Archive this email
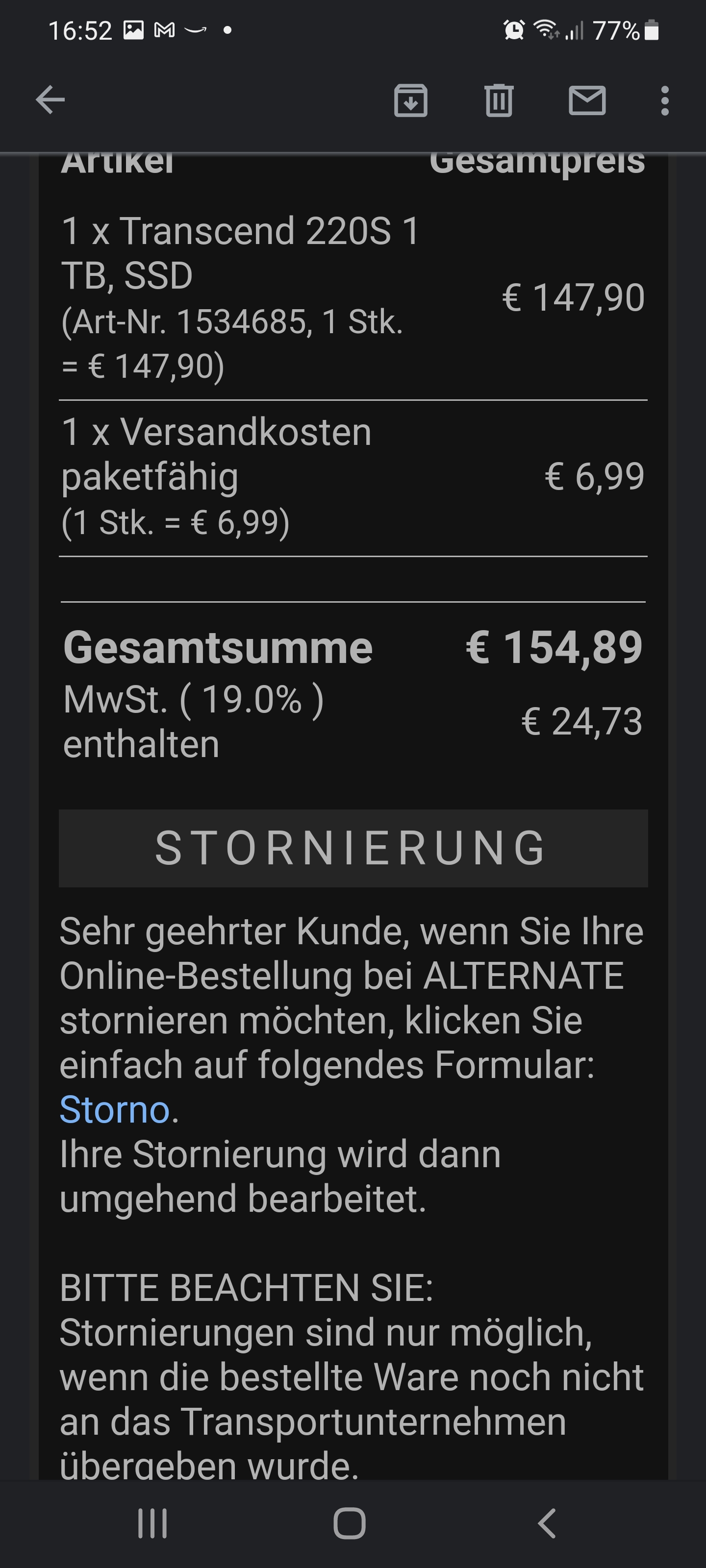This screenshot has width=706, height=1568. pos(410,100)
